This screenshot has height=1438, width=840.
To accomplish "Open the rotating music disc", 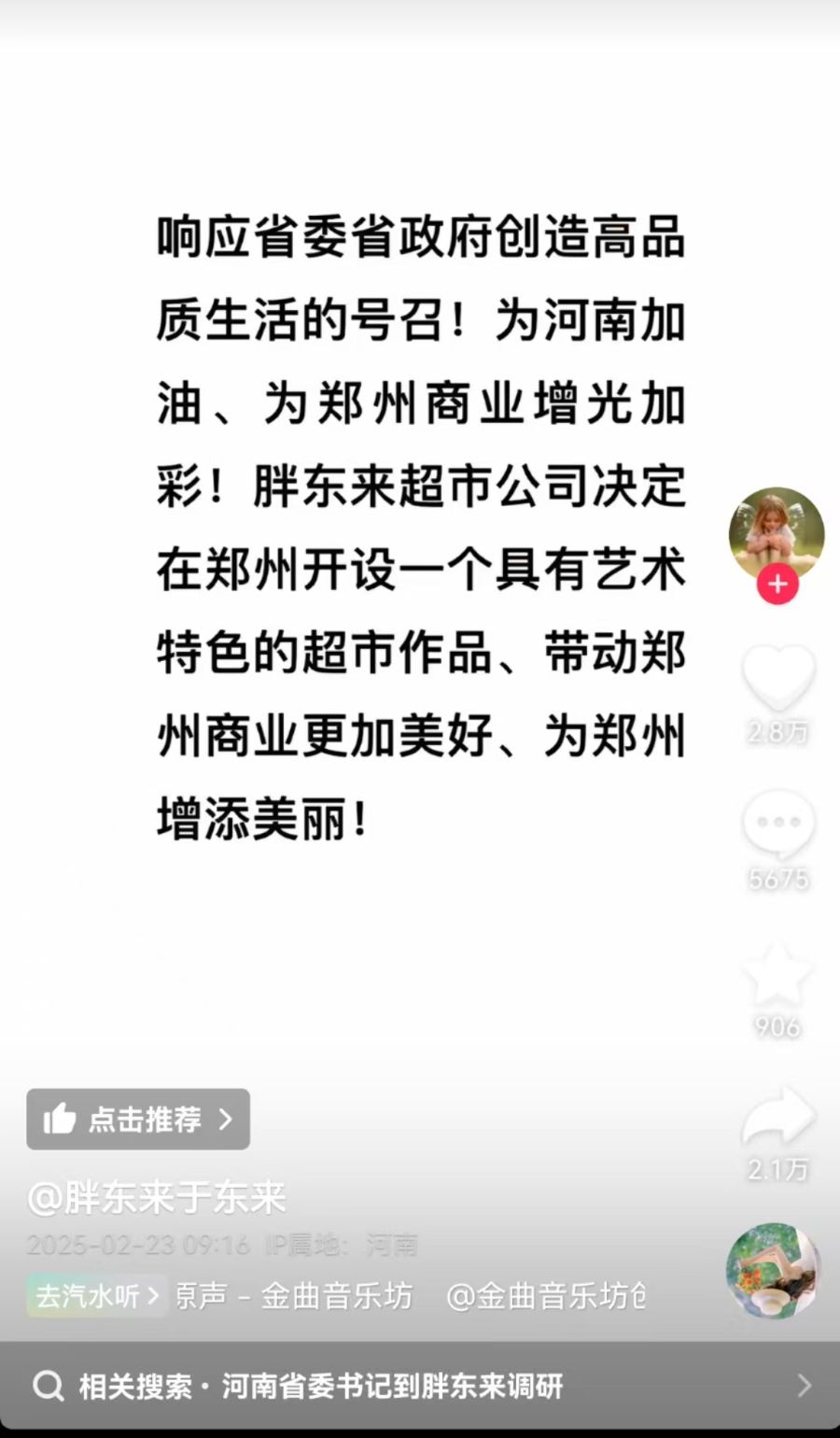I will [773, 1270].
